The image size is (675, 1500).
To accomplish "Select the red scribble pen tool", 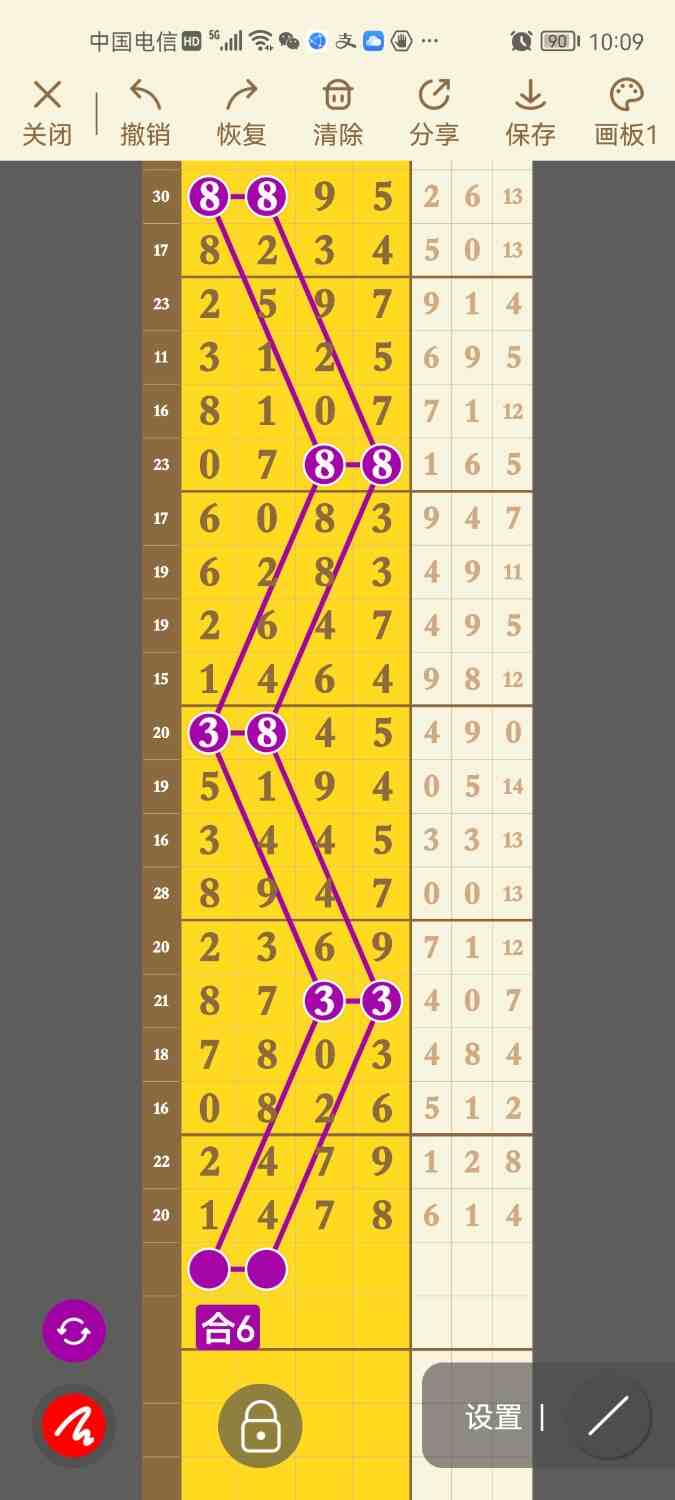I will (74, 1424).
